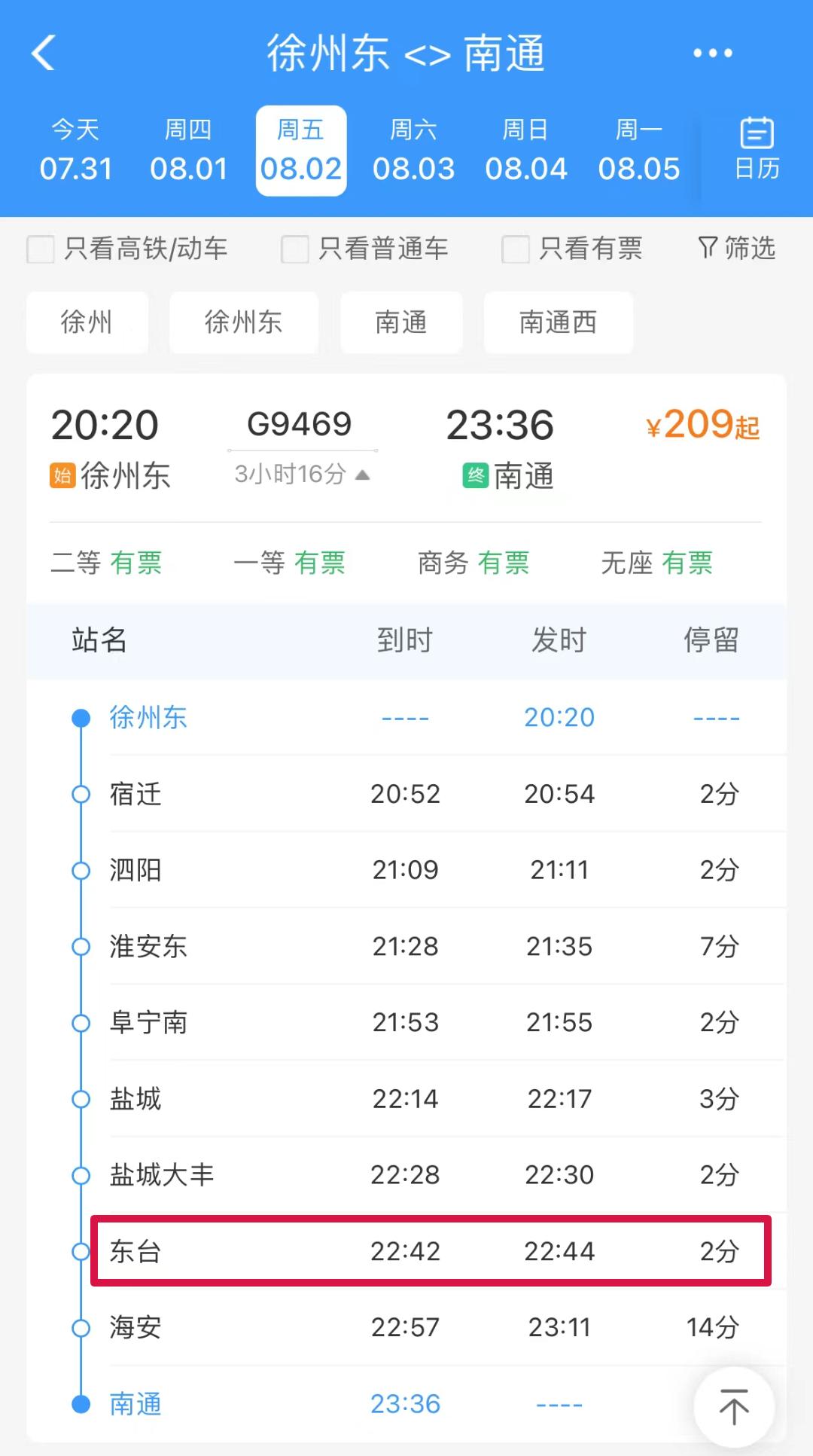Choose the 南通西 station chip
This screenshot has height=1456, width=813.
(558, 322)
